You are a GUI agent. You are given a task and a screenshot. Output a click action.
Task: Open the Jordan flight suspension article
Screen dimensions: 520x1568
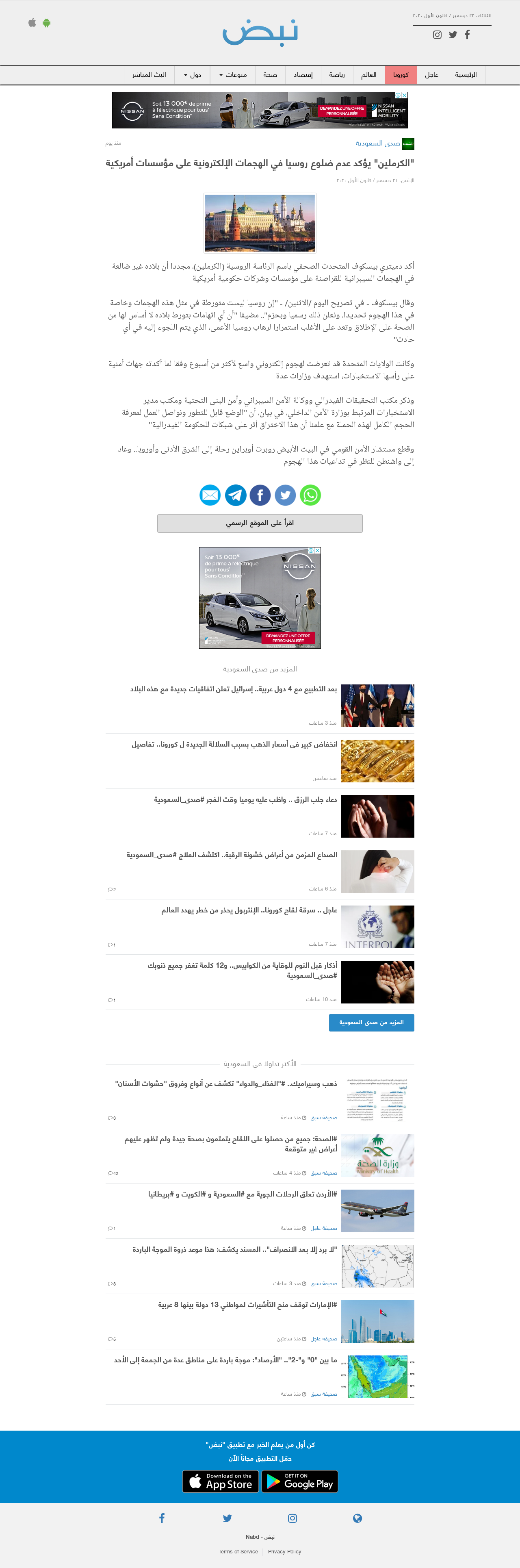pos(243,1194)
